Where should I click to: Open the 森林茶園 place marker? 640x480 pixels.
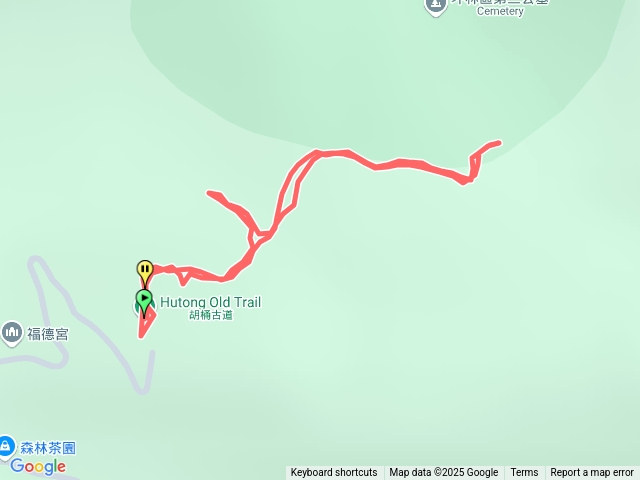(x=6, y=445)
